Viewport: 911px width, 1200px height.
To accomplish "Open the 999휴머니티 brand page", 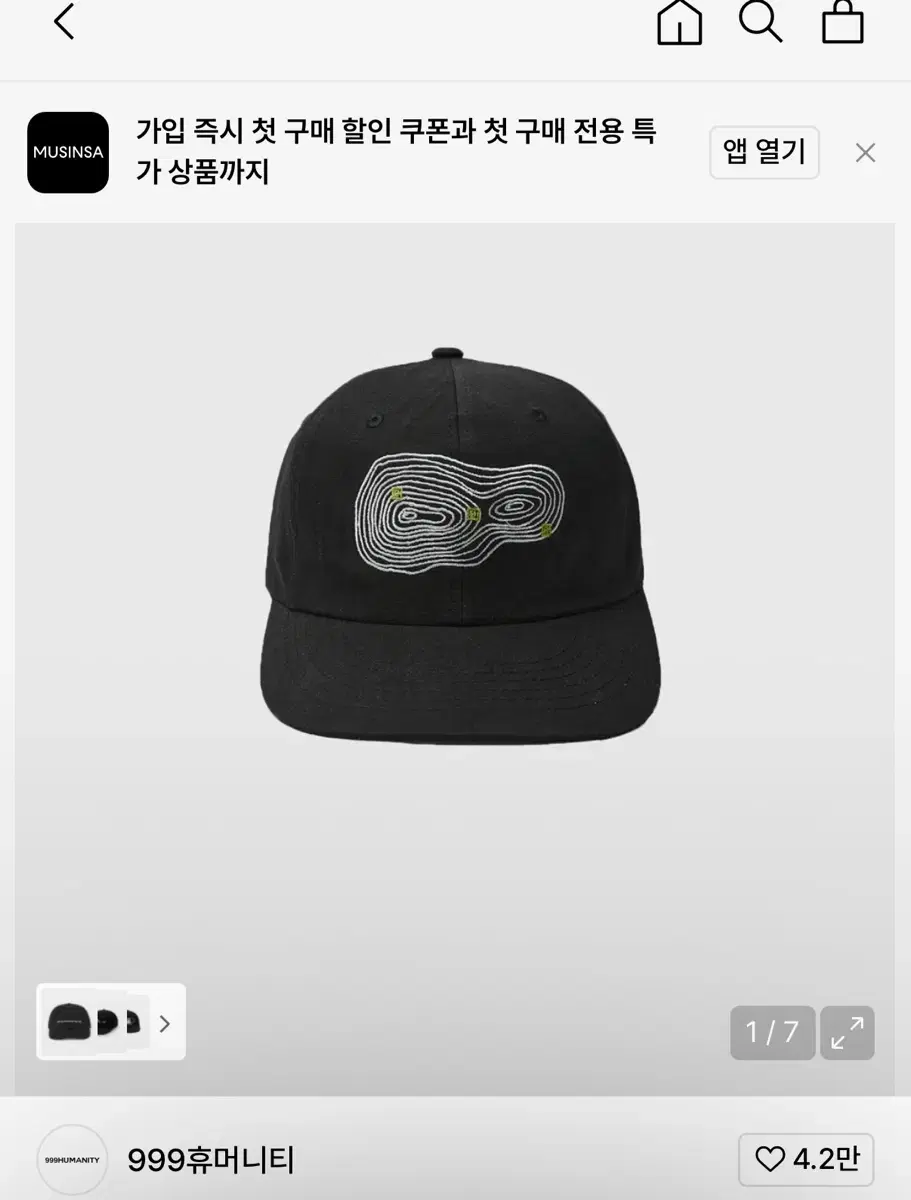I will click(210, 1159).
